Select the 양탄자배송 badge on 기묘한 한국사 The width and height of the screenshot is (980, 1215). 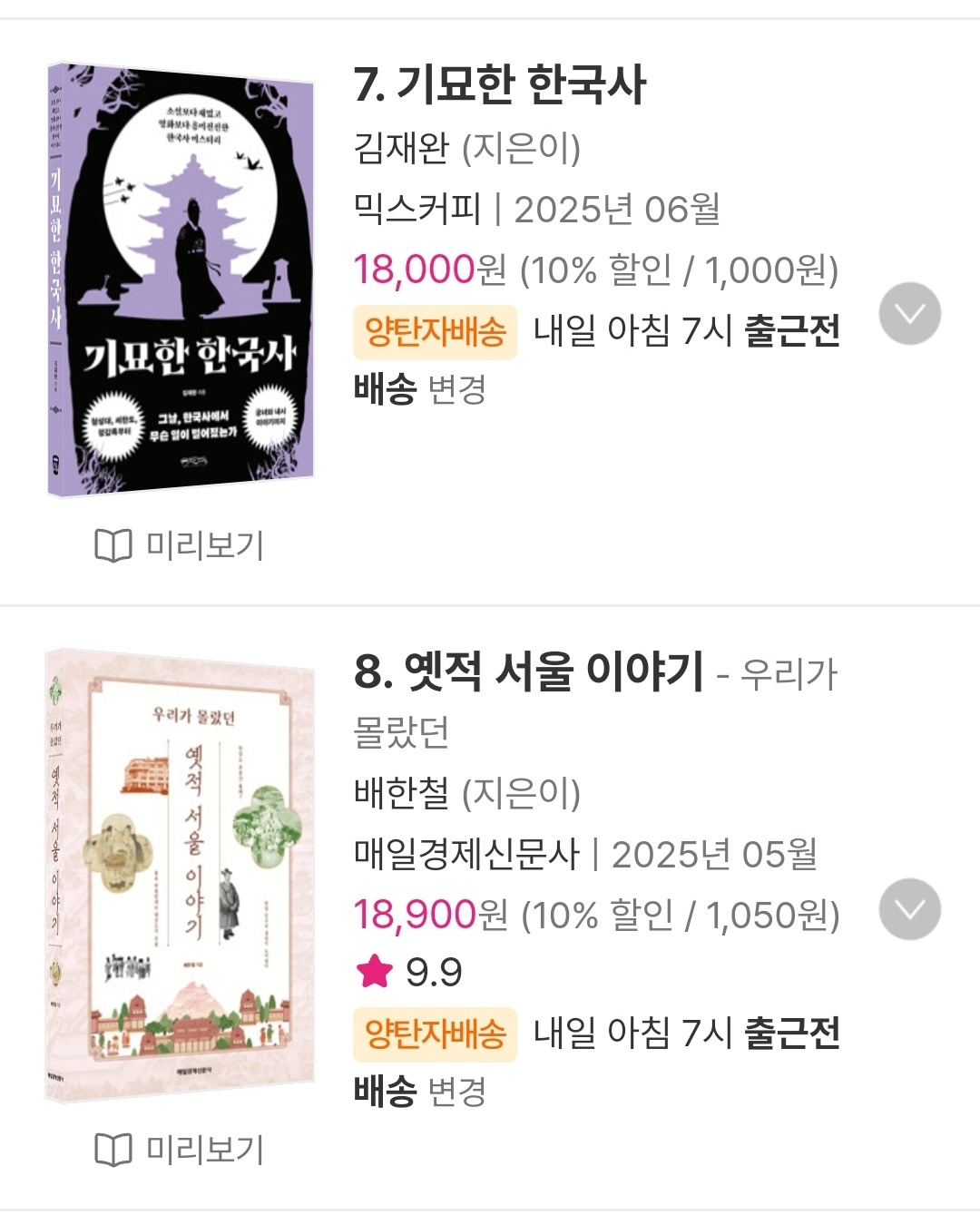coord(436,333)
